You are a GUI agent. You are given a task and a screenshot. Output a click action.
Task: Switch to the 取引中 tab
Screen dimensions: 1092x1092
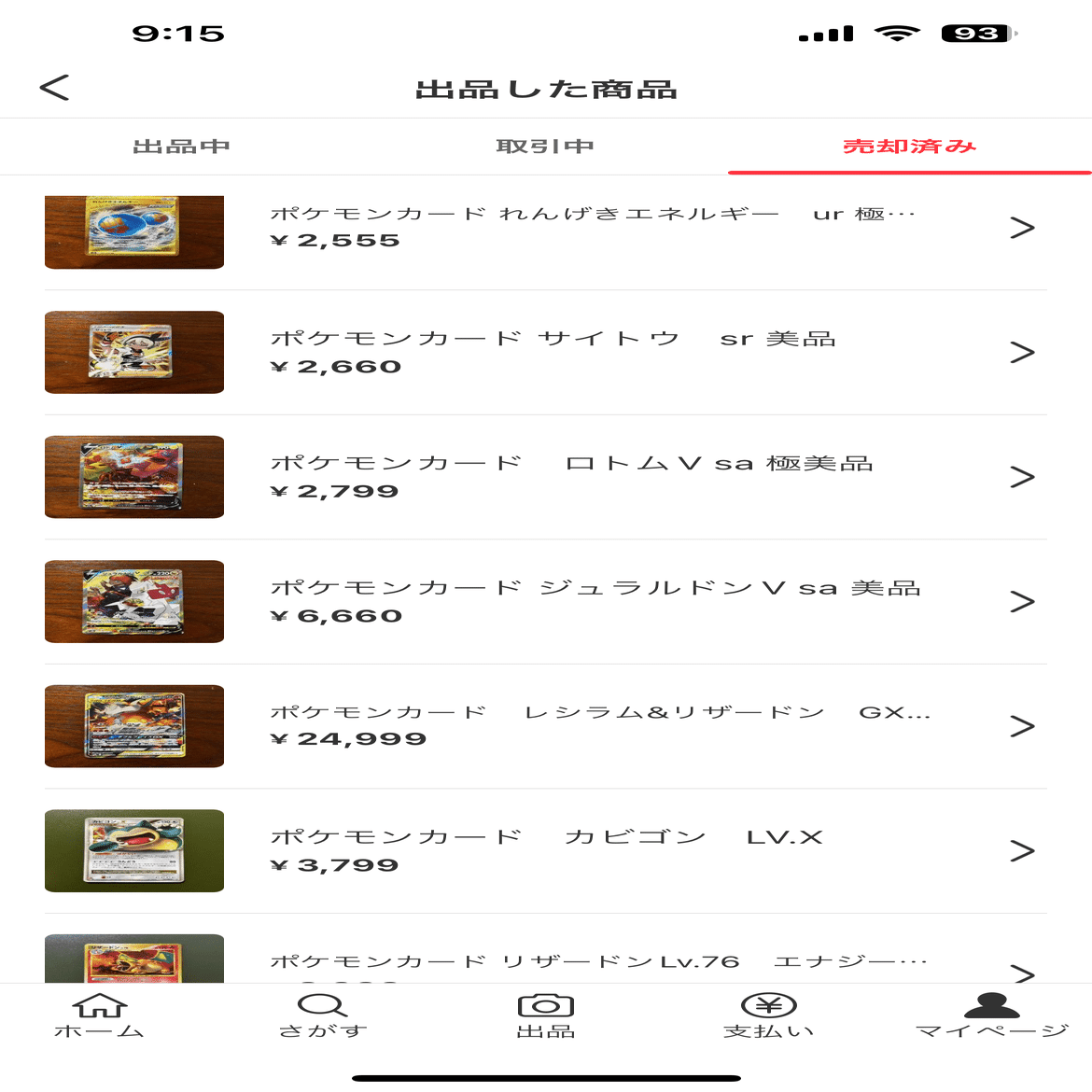tap(545, 147)
